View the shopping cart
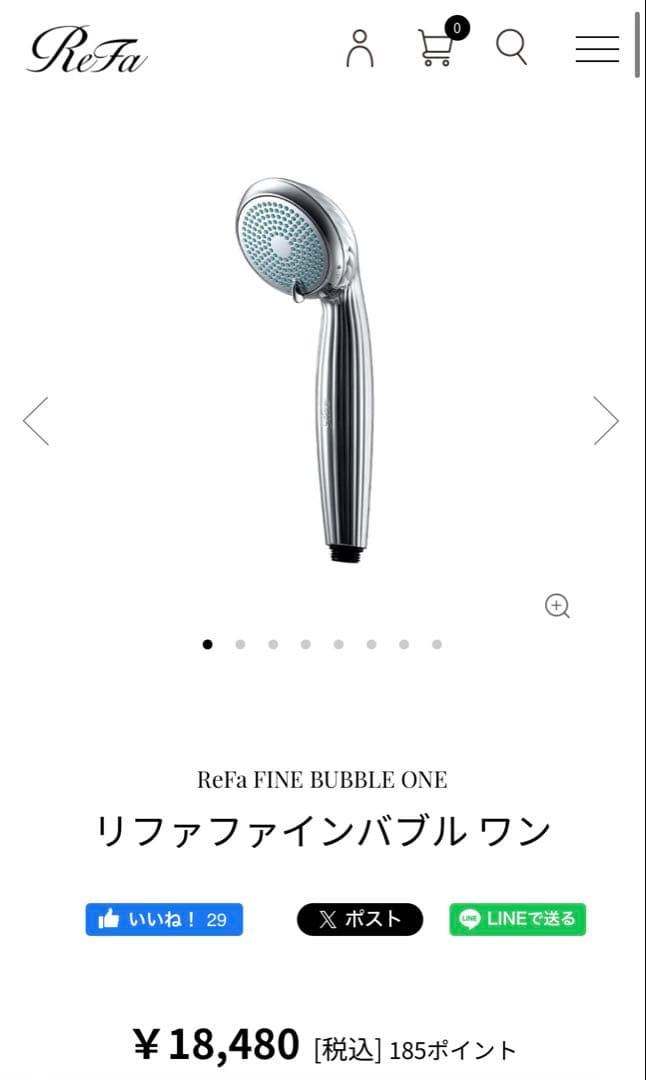The width and height of the screenshot is (646, 1080). click(x=437, y=46)
